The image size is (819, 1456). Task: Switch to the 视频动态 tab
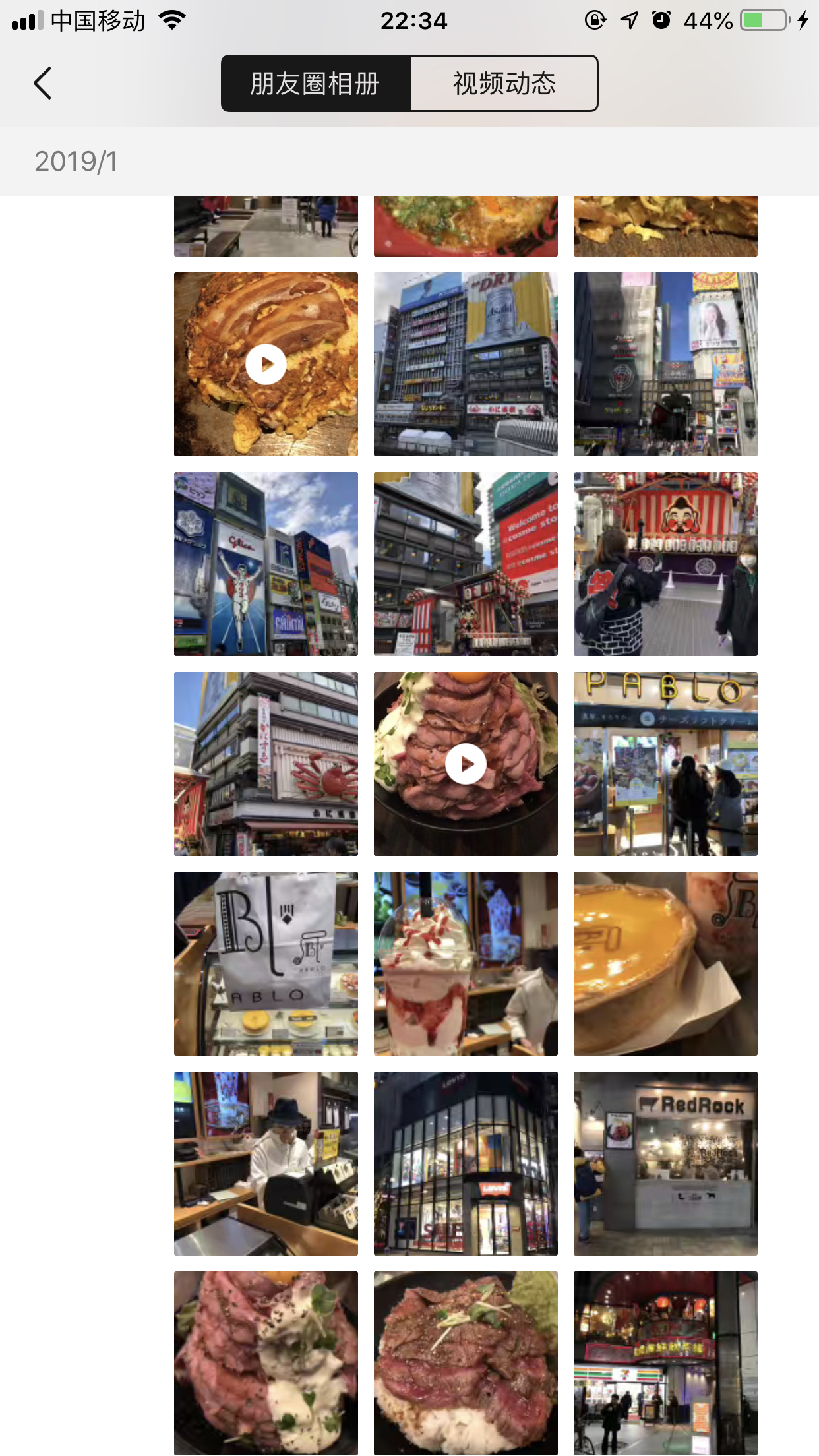click(504, 84)
